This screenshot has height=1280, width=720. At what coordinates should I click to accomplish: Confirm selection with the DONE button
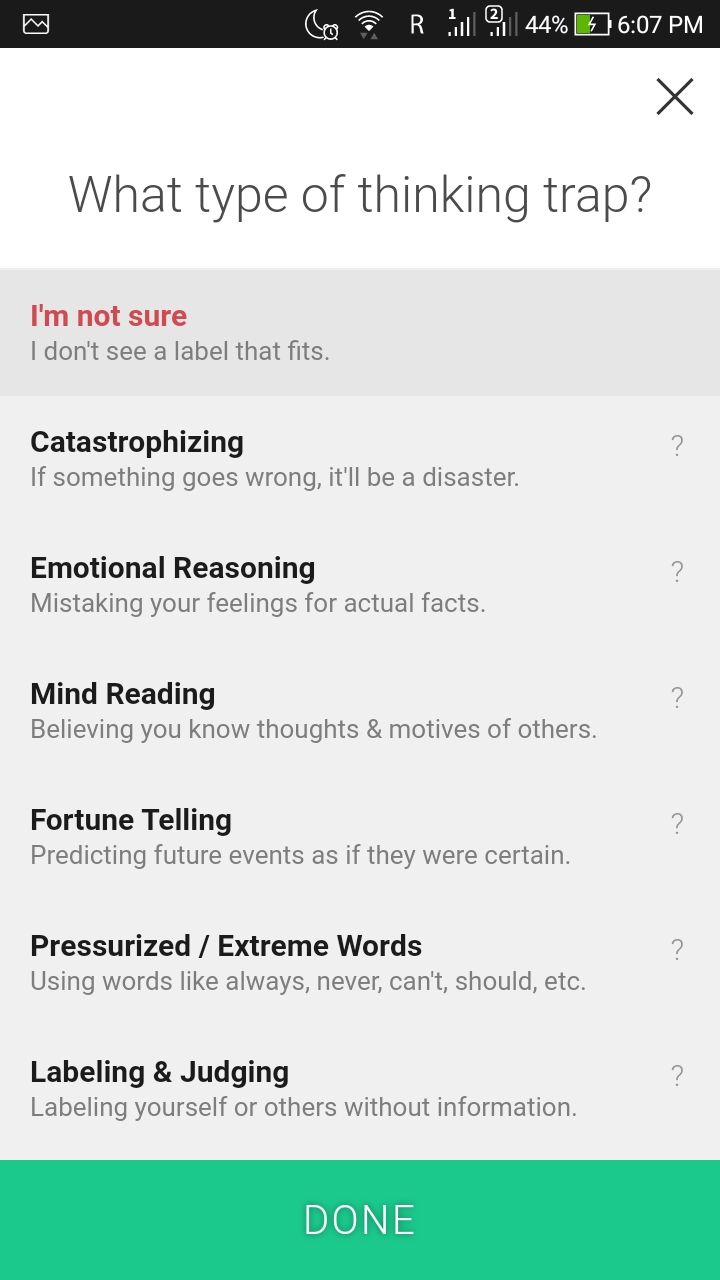tap(360, 1220)
